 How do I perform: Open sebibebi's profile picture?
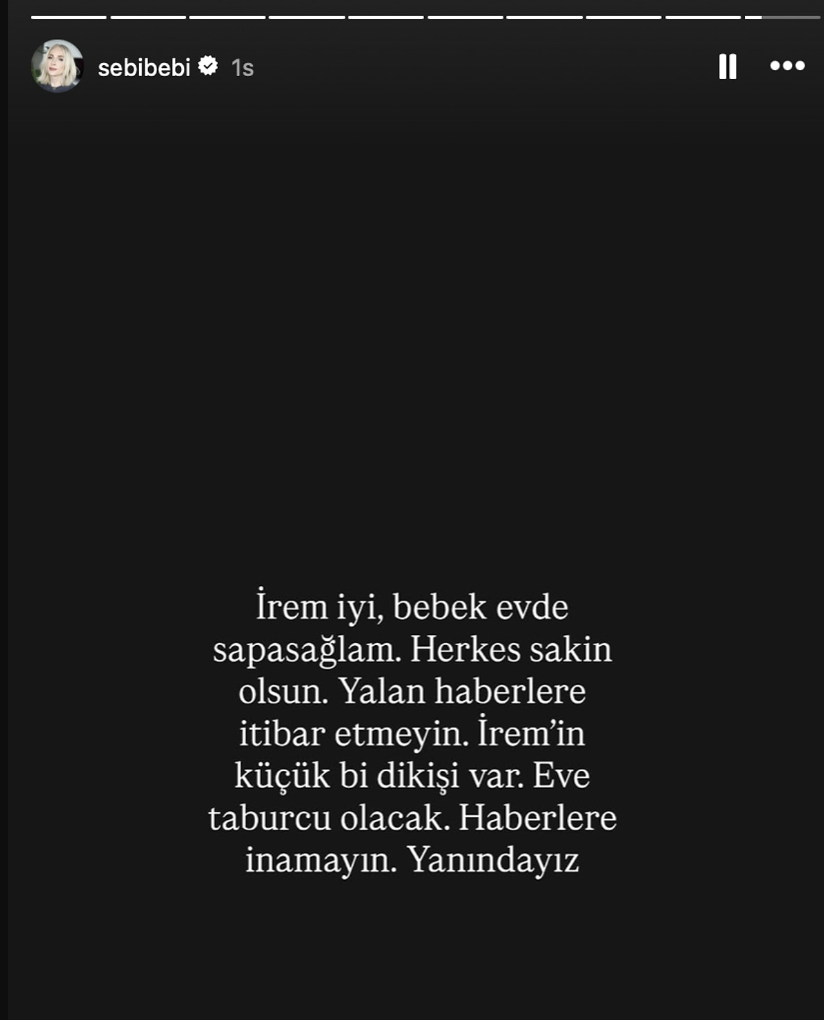click(x=57, y=67)
